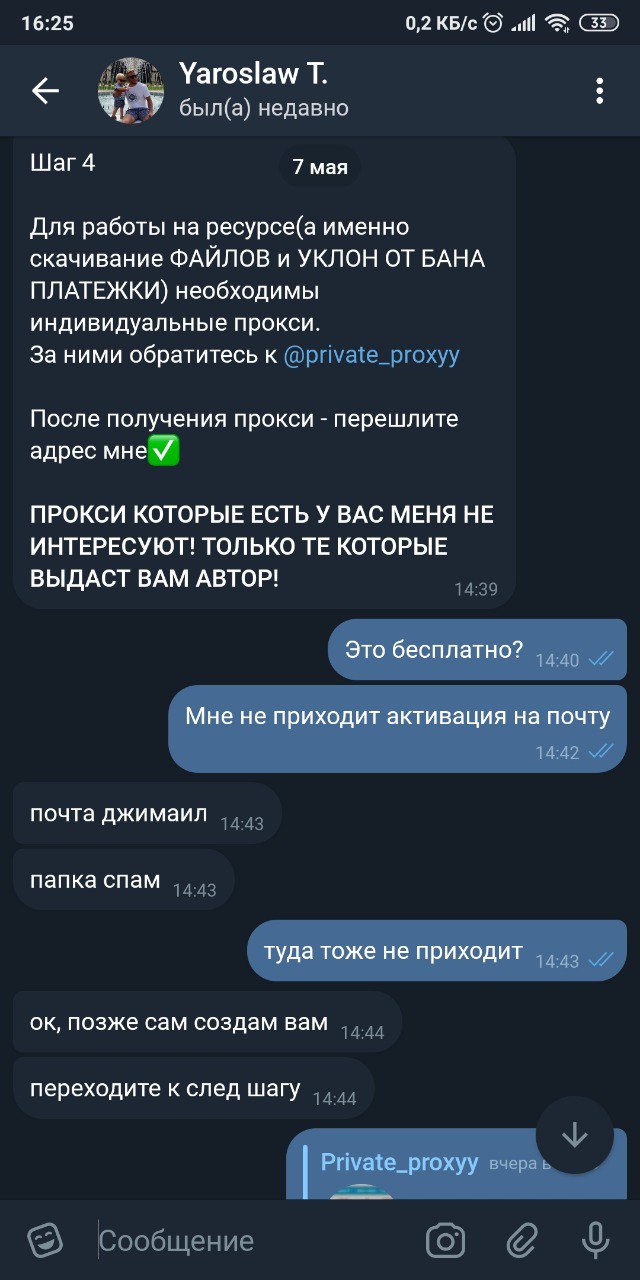Open the camera to take a photo
The width and height of the screenshot is (640, 1280).
point(445,1241)
